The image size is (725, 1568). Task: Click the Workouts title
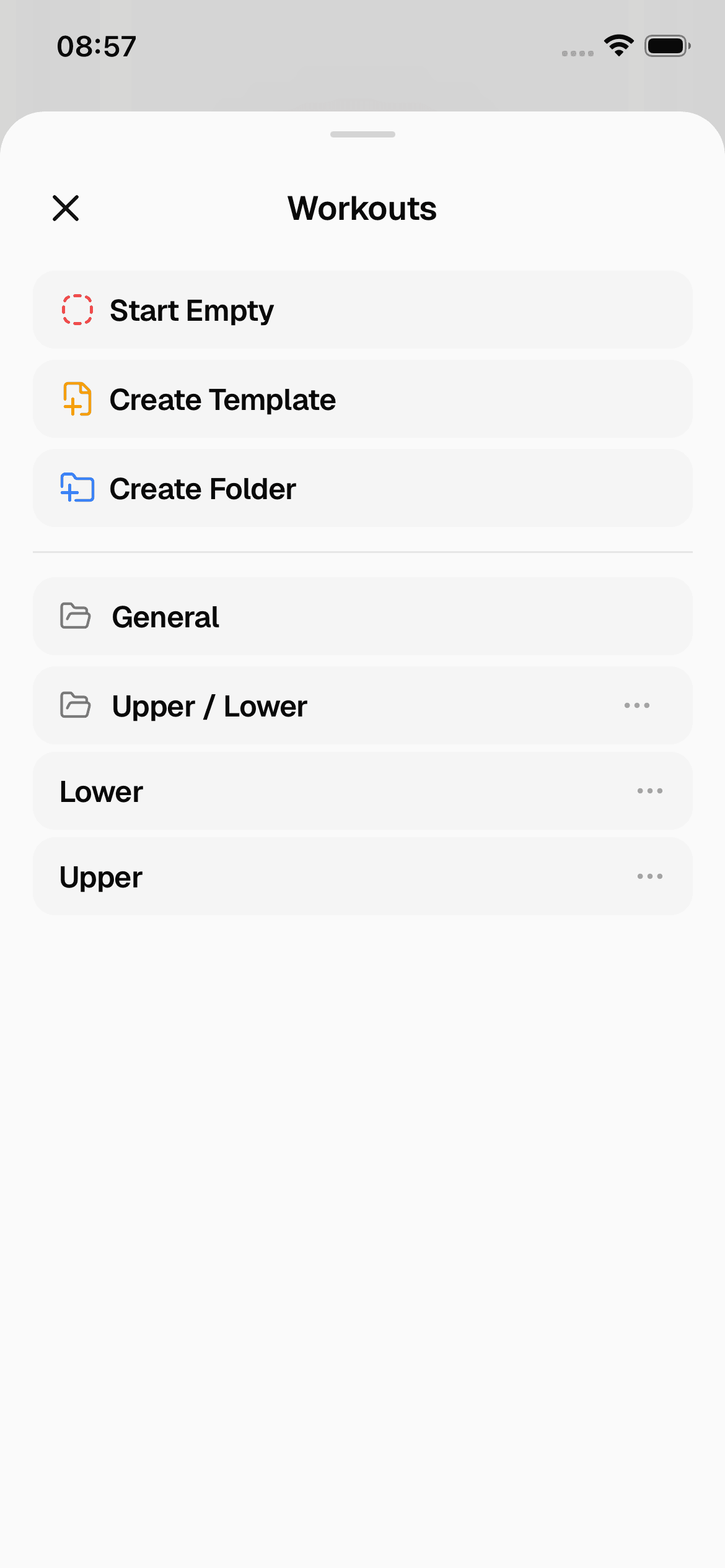tap(361, 208)
